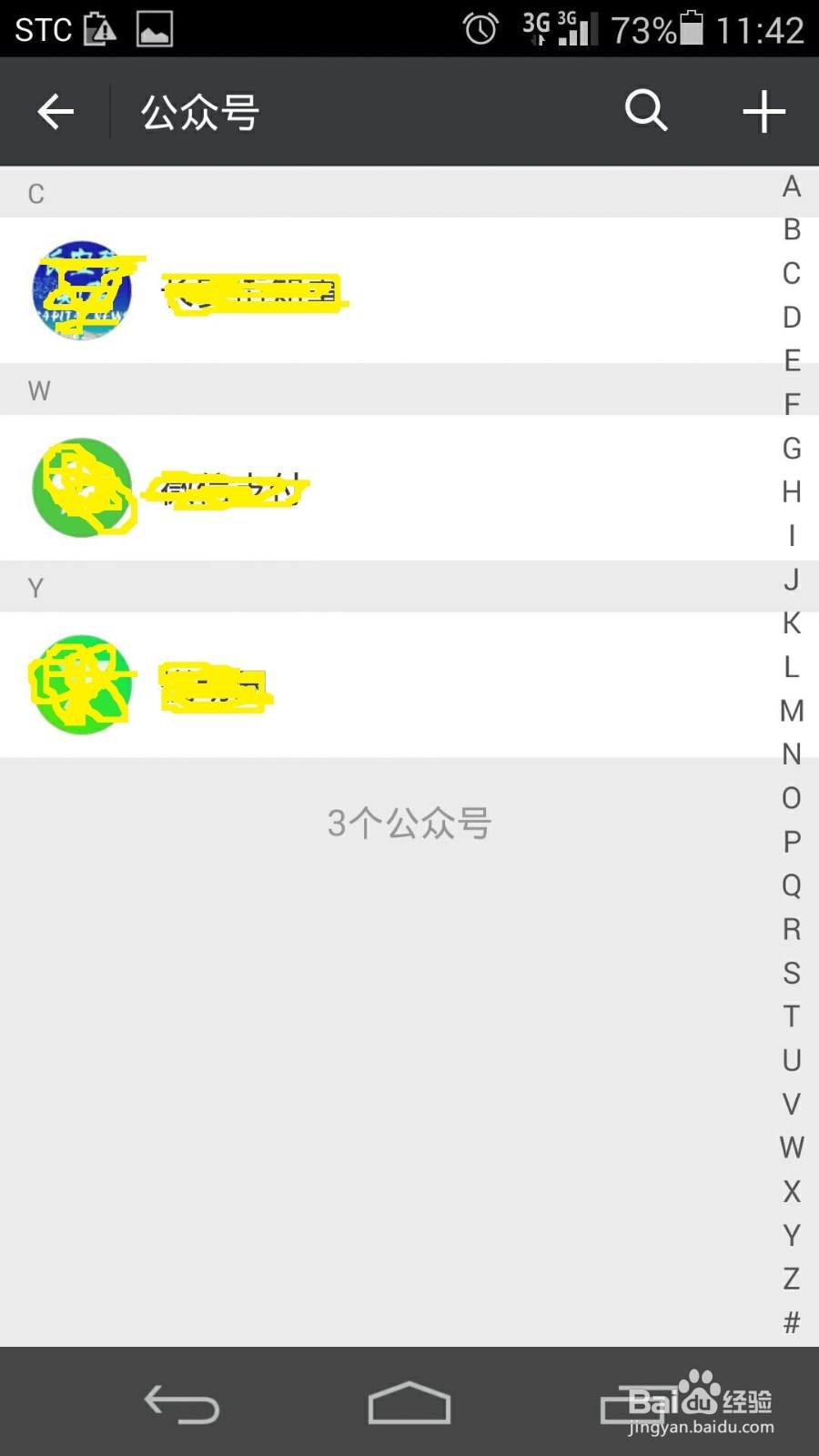The image size is (819, 1456).
Task: Open the account avatar under section Y
Action: (x=84, y=685)
